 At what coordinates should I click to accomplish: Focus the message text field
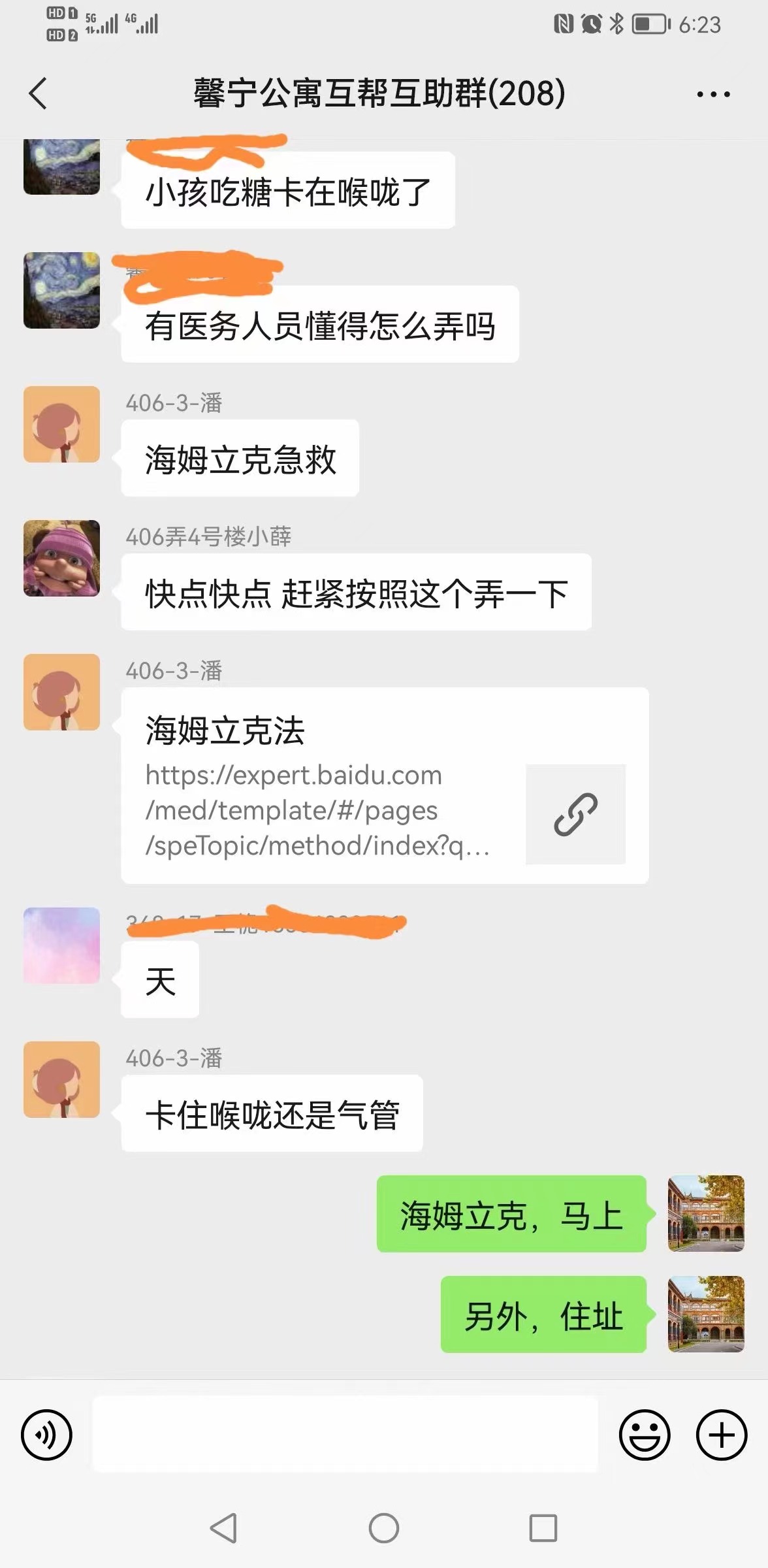point(345,1435)
